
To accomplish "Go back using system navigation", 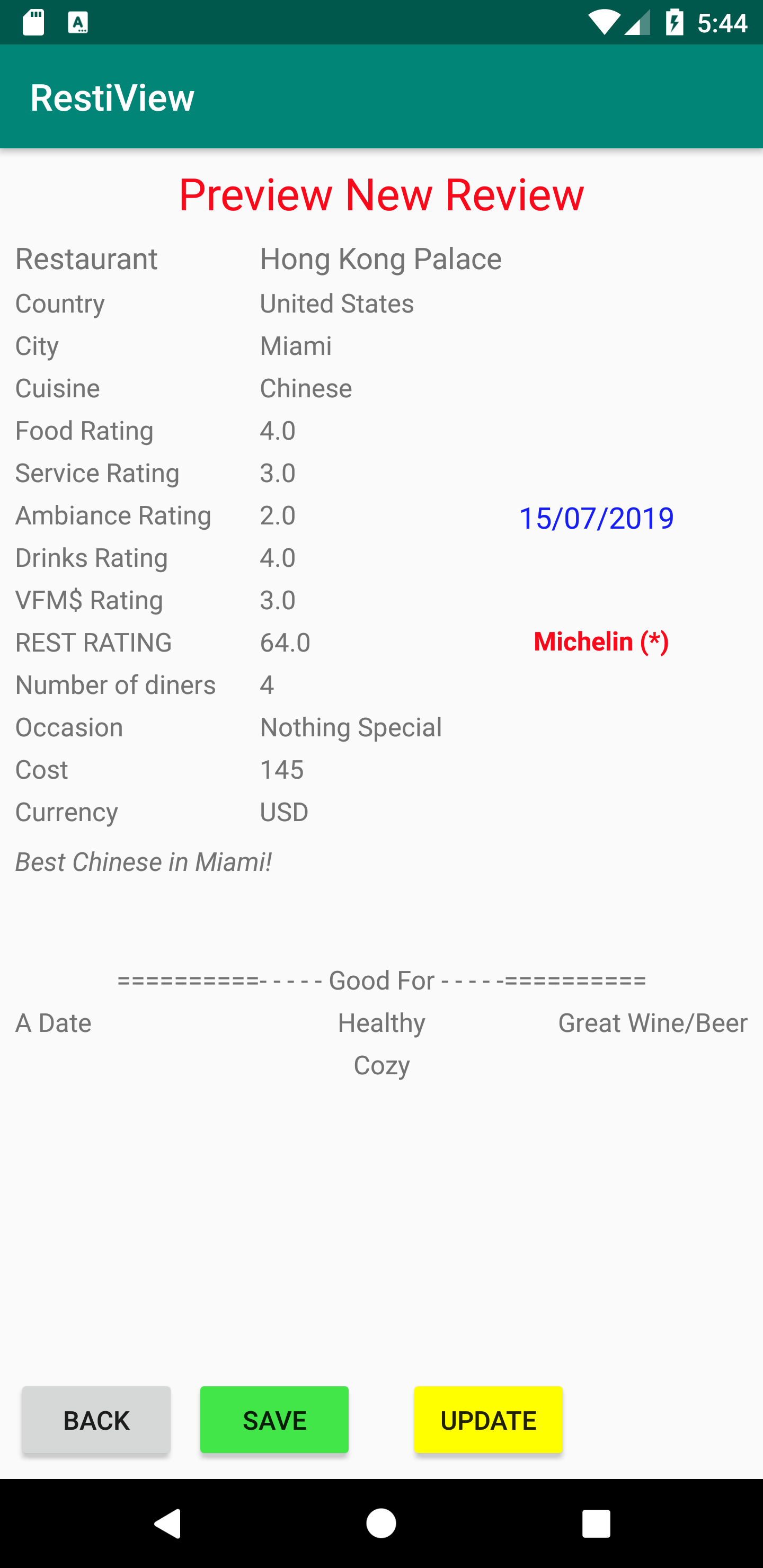I will 167,1524.
